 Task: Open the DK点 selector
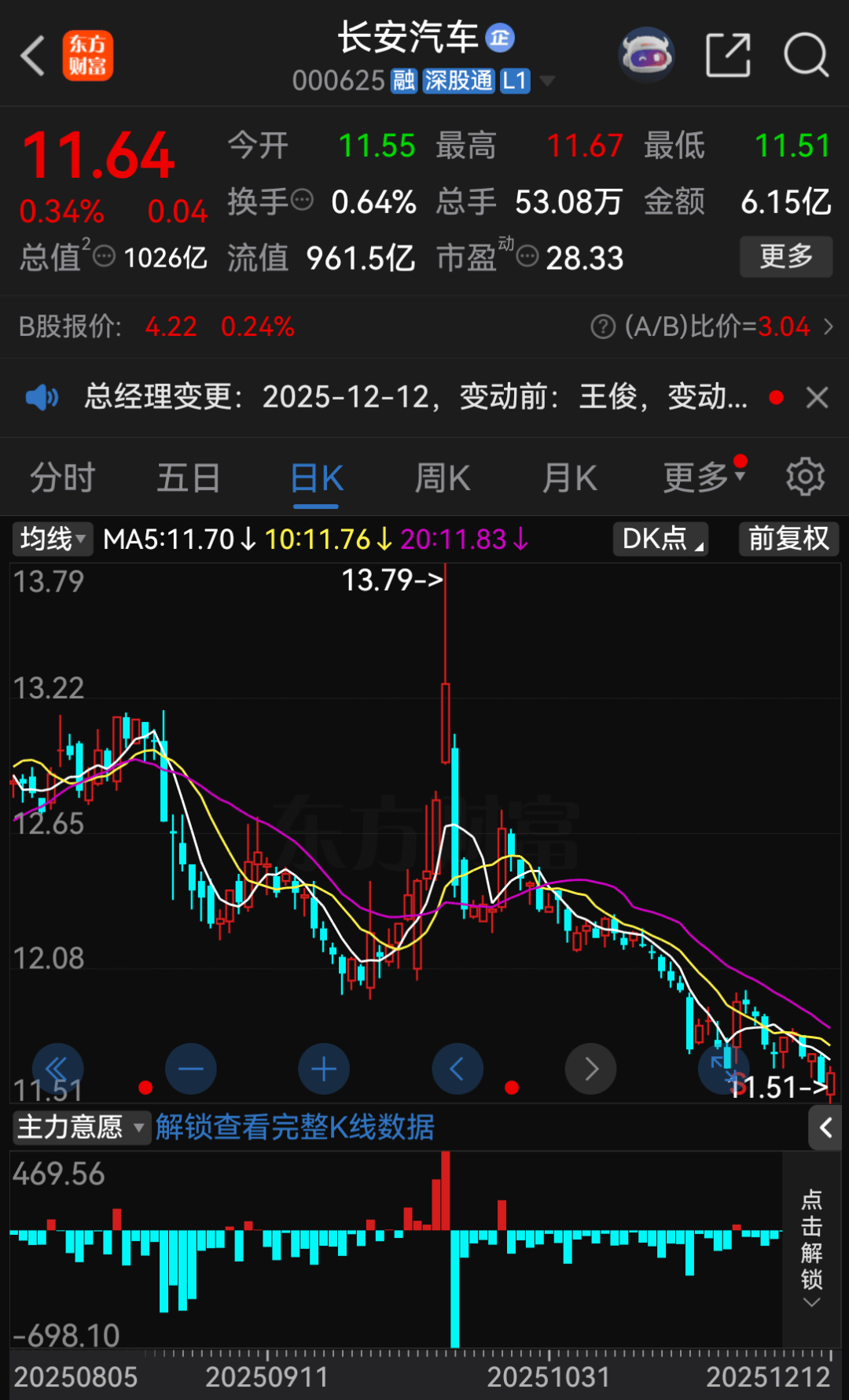660,540
